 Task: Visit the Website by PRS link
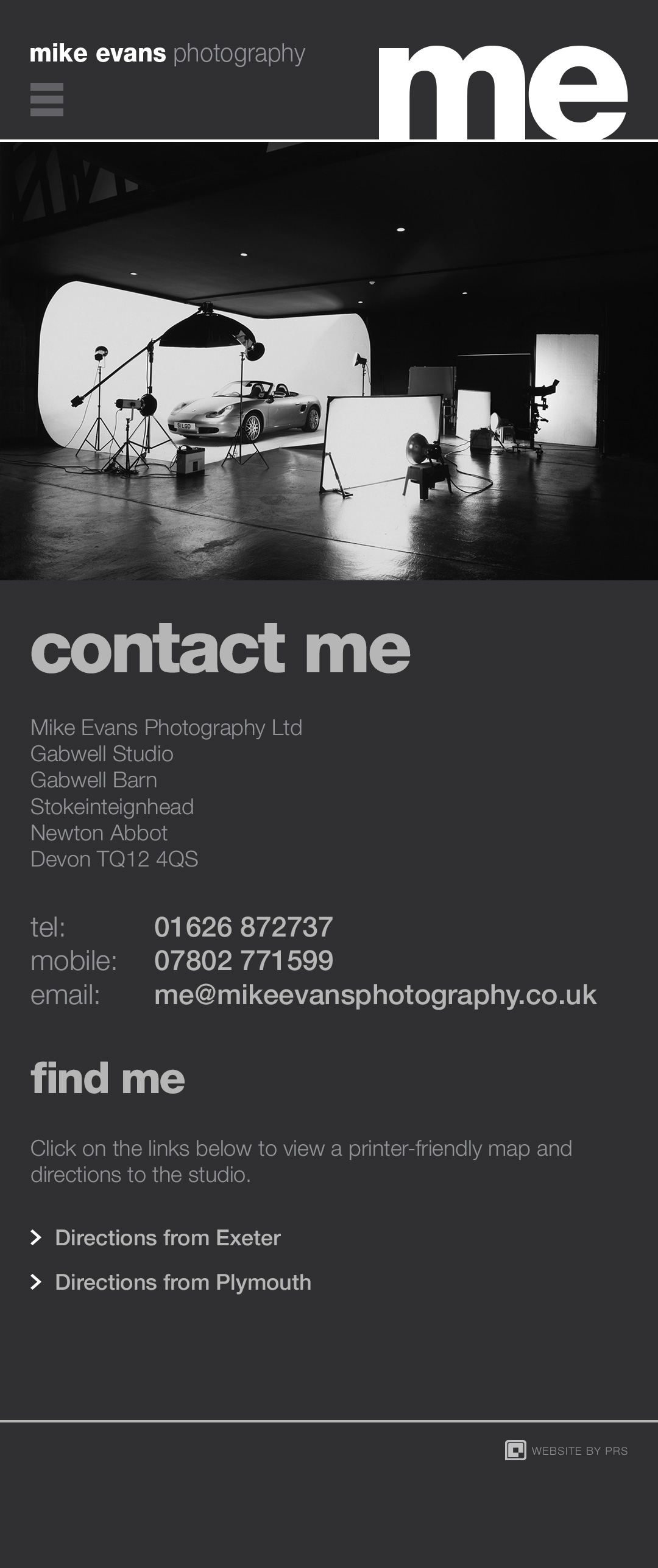pyautogui.click(x=567, y=1450)
